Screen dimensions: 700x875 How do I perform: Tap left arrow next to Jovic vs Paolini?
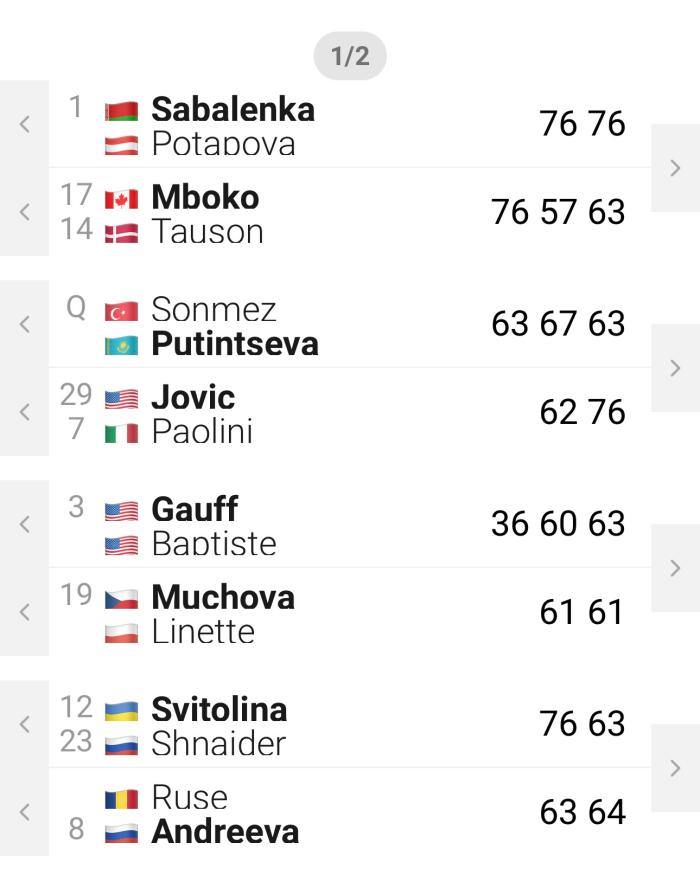(x=24, y=412)
